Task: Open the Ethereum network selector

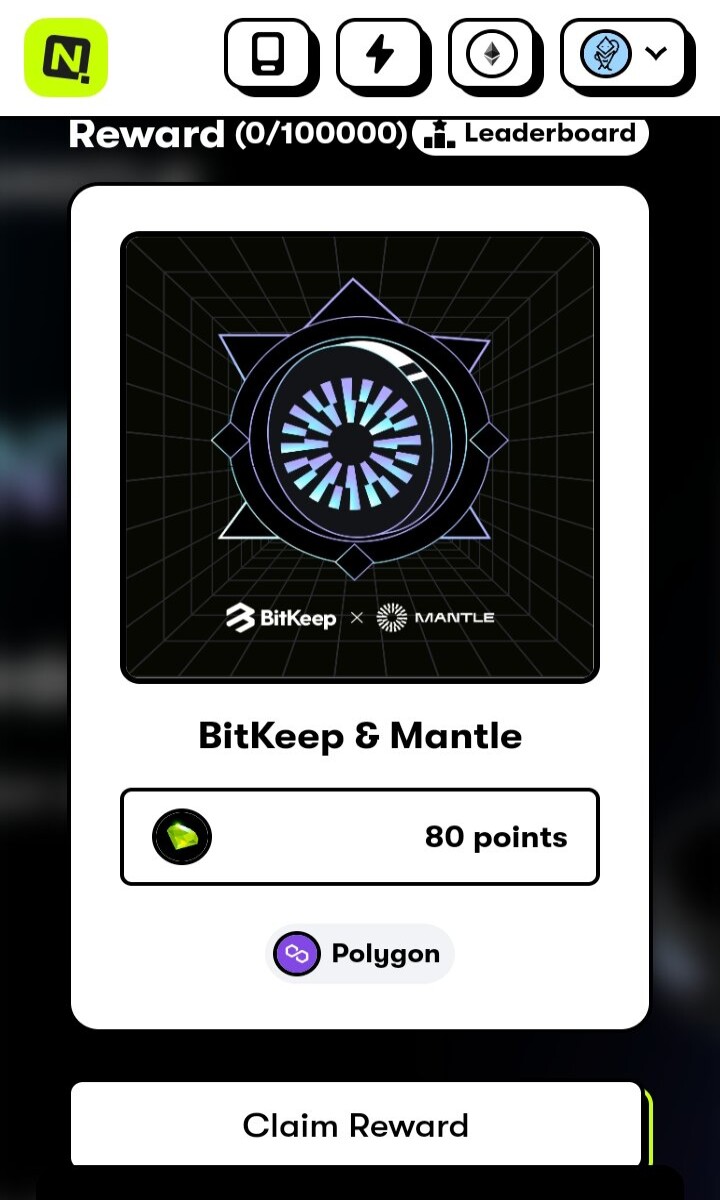Action: tap(493, 54)
